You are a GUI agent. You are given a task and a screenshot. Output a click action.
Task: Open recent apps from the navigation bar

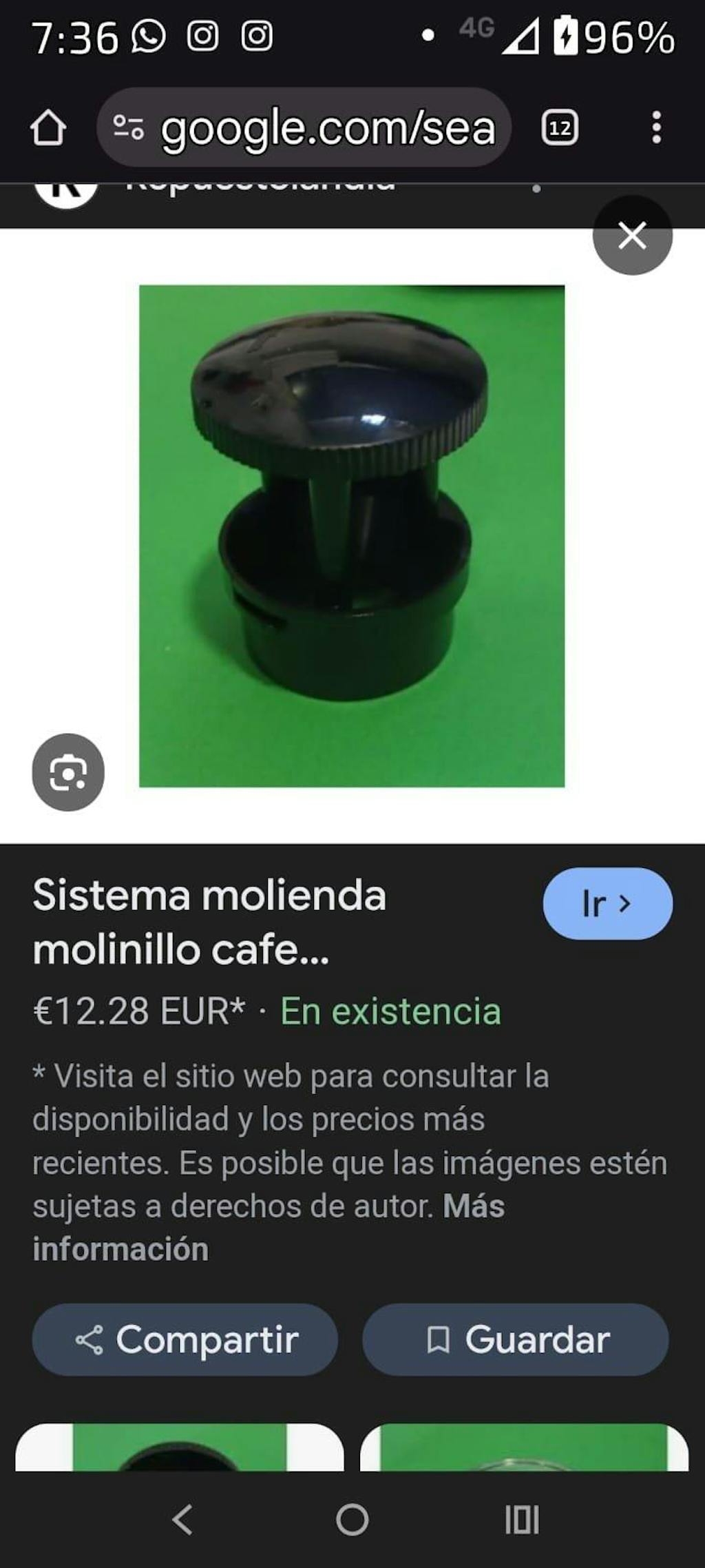coord(522,1520)
